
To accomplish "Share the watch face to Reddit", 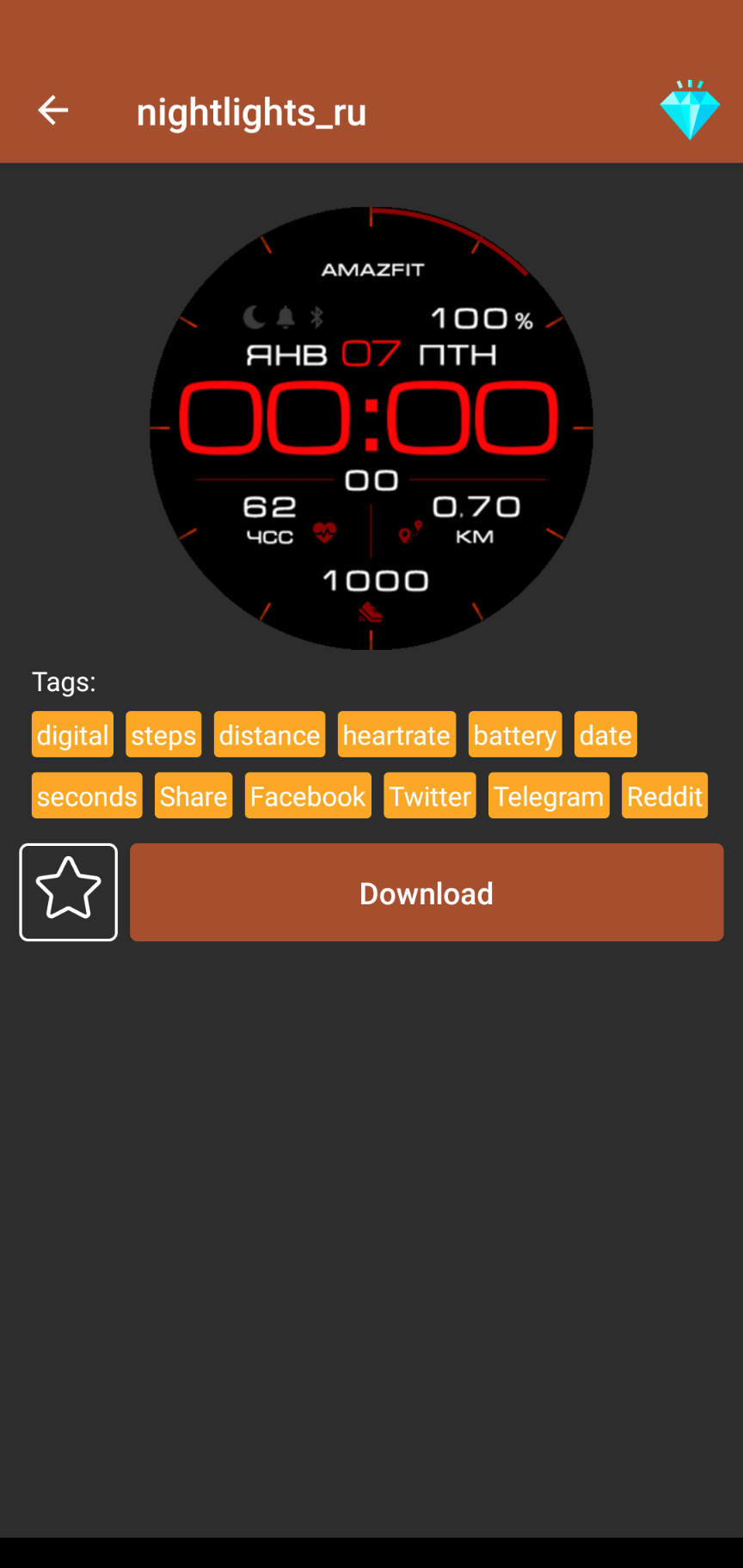I will [665, 795].
